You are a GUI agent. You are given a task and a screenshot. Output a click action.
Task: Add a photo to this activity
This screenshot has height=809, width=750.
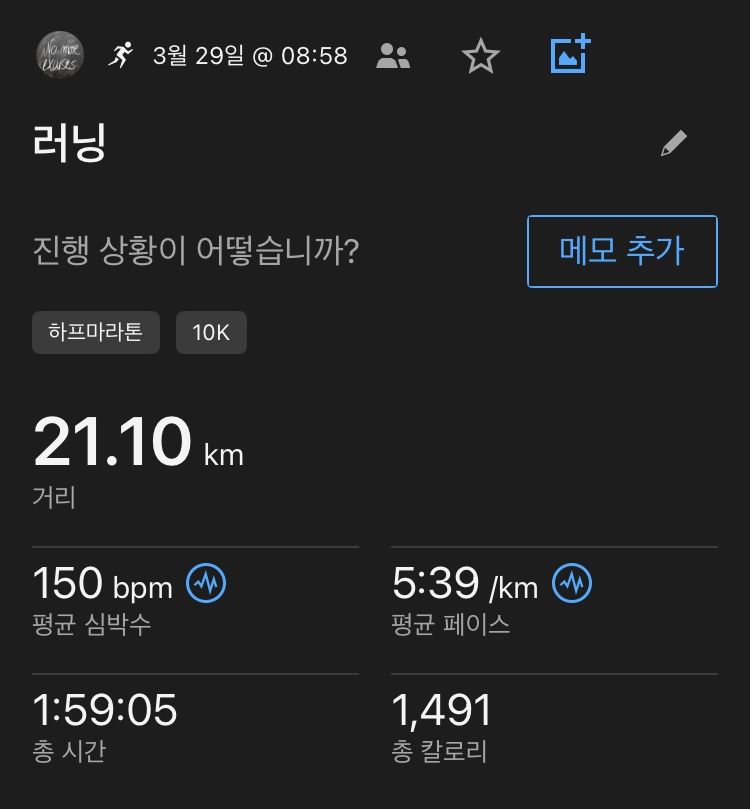[x=571, y=54]
